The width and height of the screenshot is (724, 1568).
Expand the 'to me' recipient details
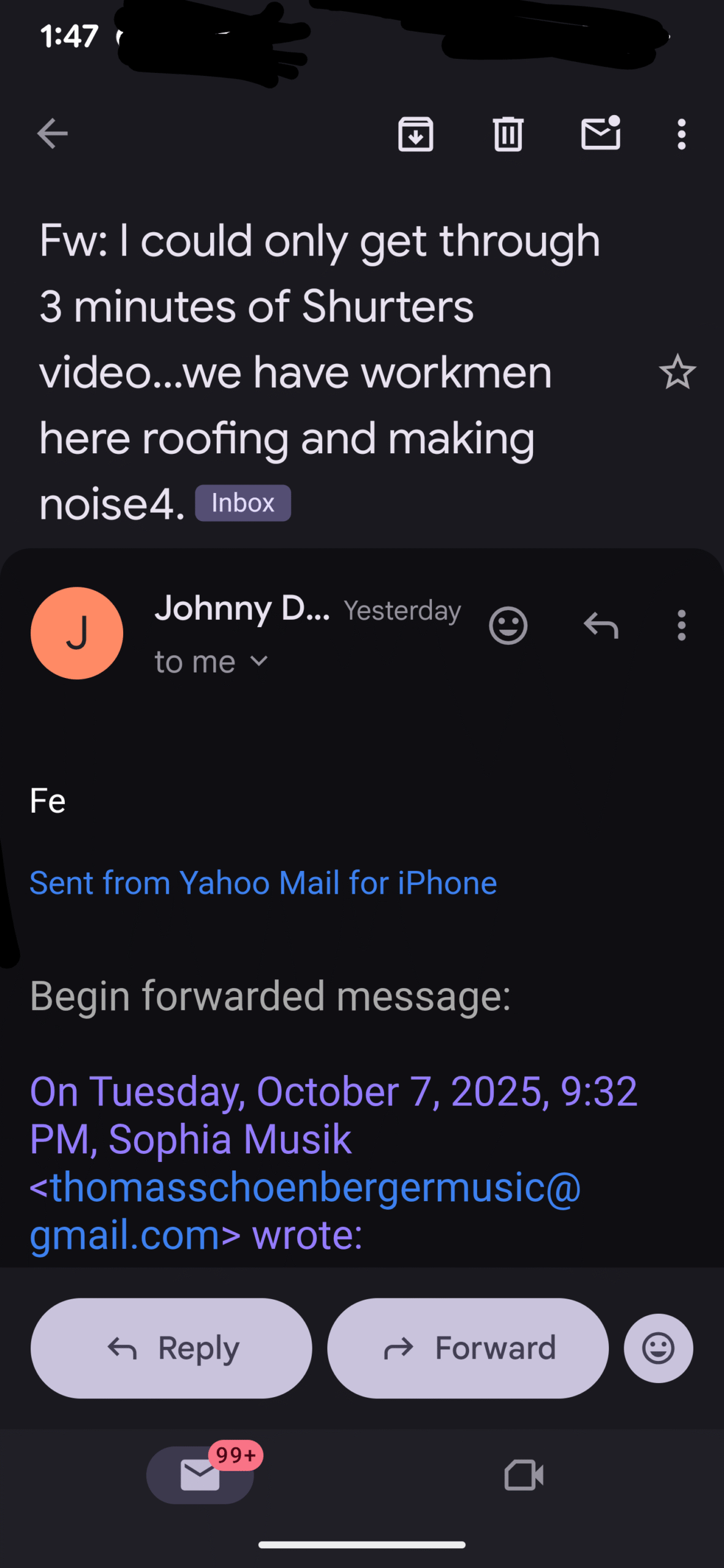pyautogui.click(x=211, y=662)
